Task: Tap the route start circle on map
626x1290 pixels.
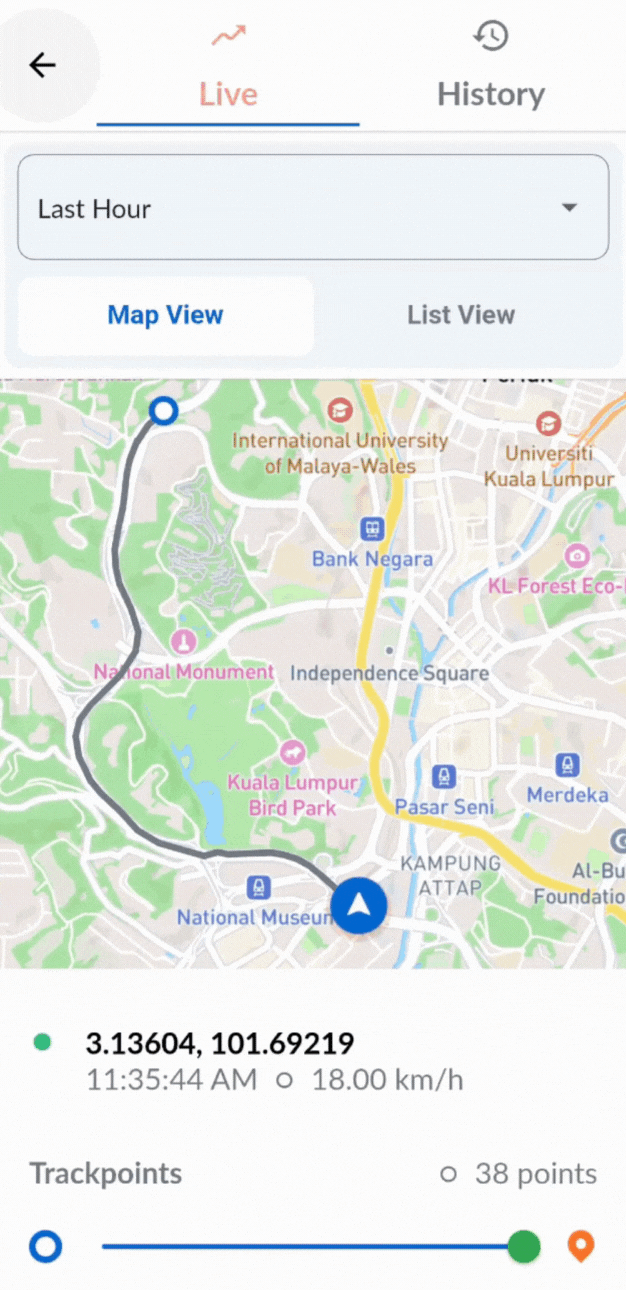Action: pyautogui.click(x=162, y=411)
